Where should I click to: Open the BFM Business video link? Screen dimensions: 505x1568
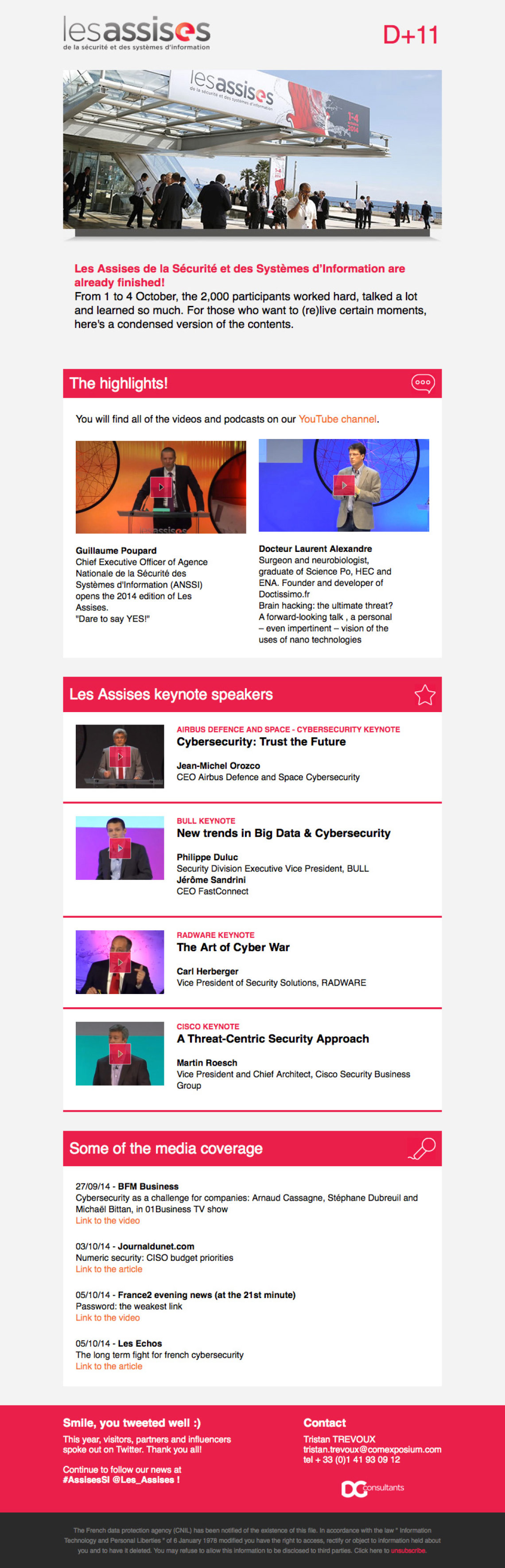[x=108, y=1221]
